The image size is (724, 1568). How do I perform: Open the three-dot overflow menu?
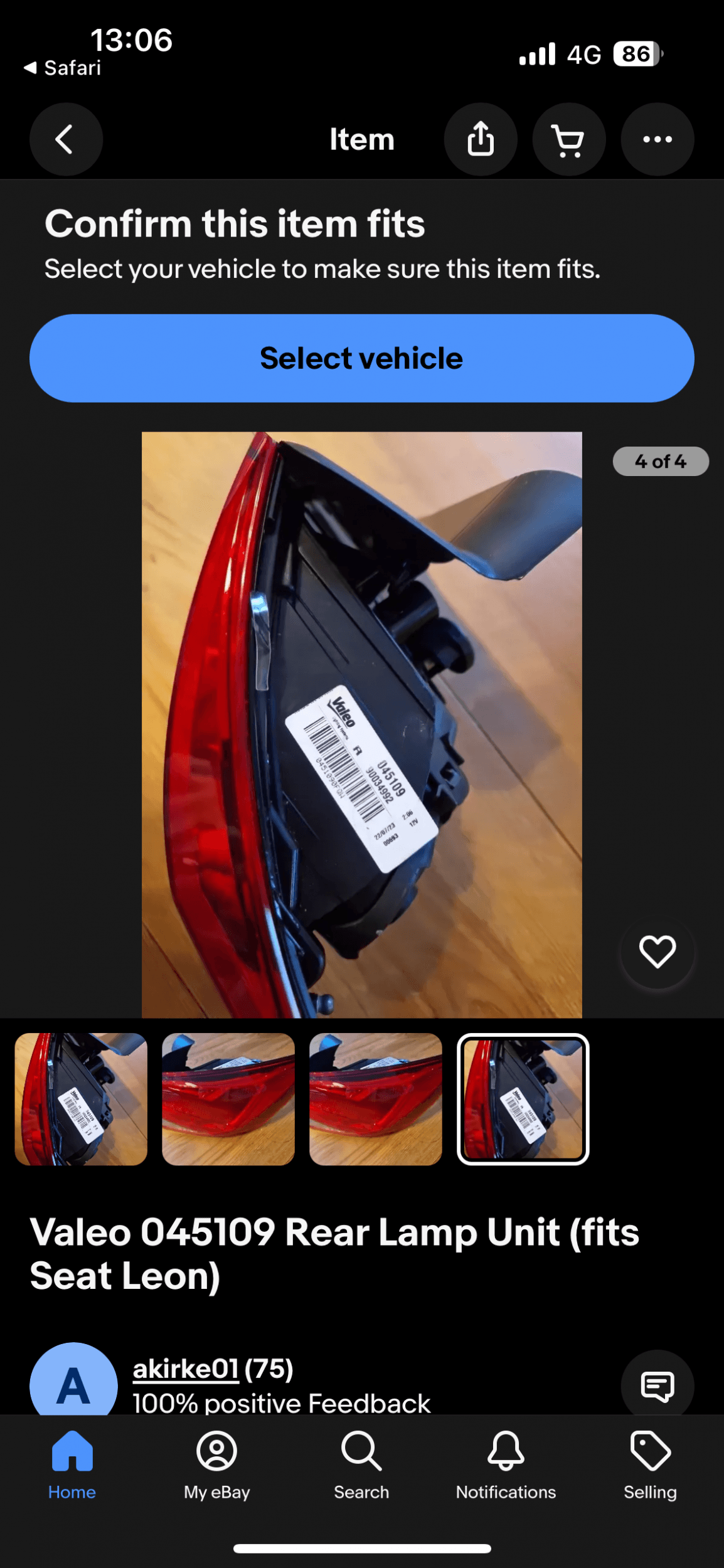pyautogui.click(x=657, y=139)
